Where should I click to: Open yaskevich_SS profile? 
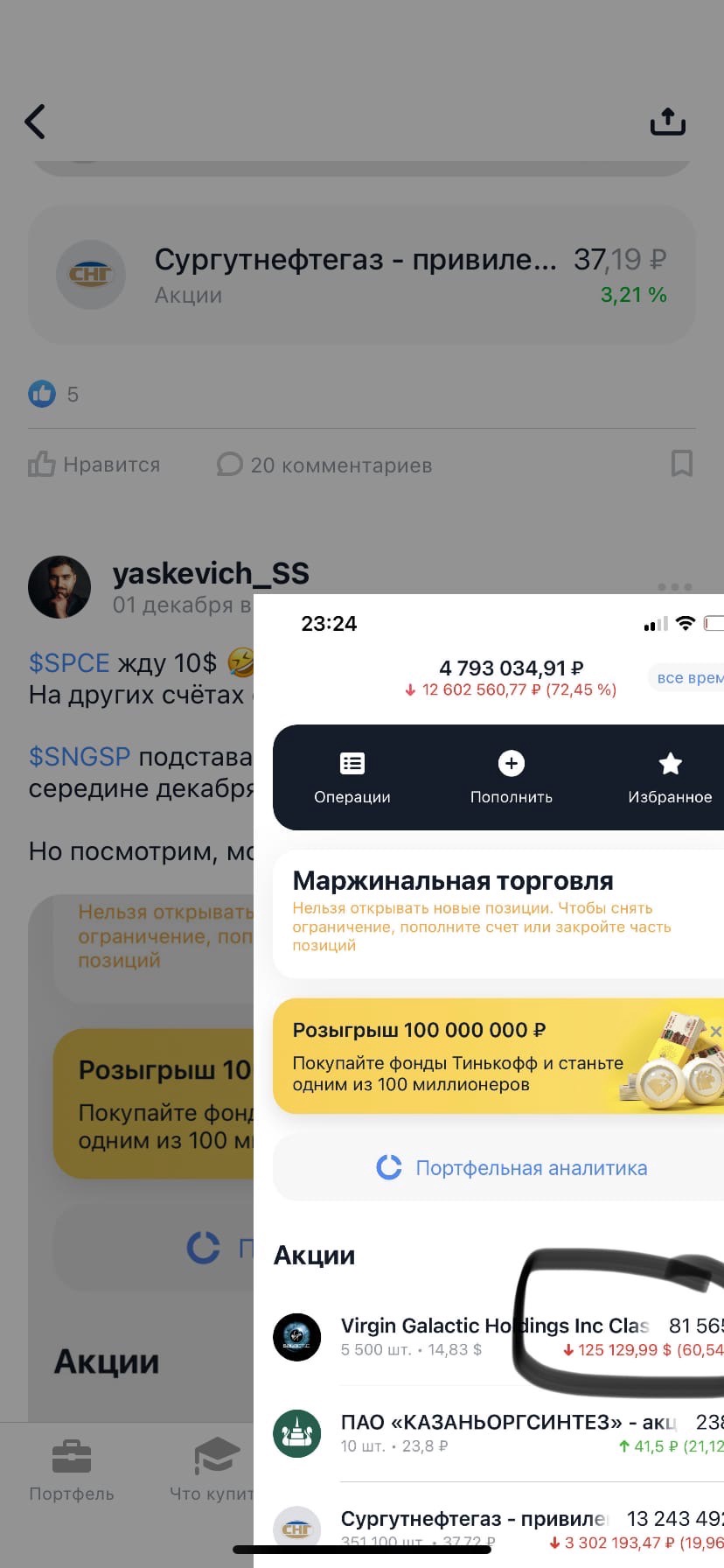pyautogui.click(x=211, y=573)
